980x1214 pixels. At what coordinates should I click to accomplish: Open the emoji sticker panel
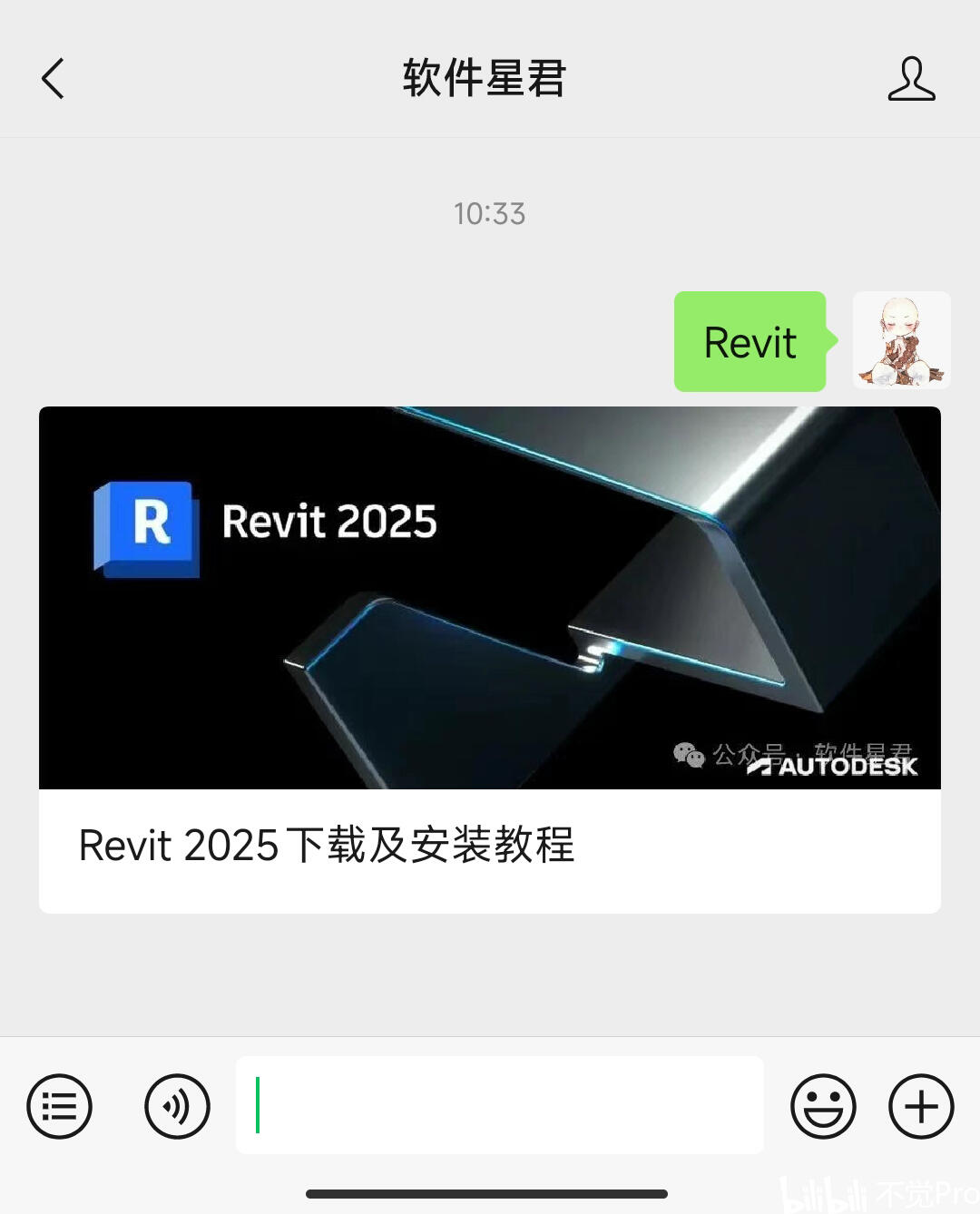click(x=823, y=1106)
